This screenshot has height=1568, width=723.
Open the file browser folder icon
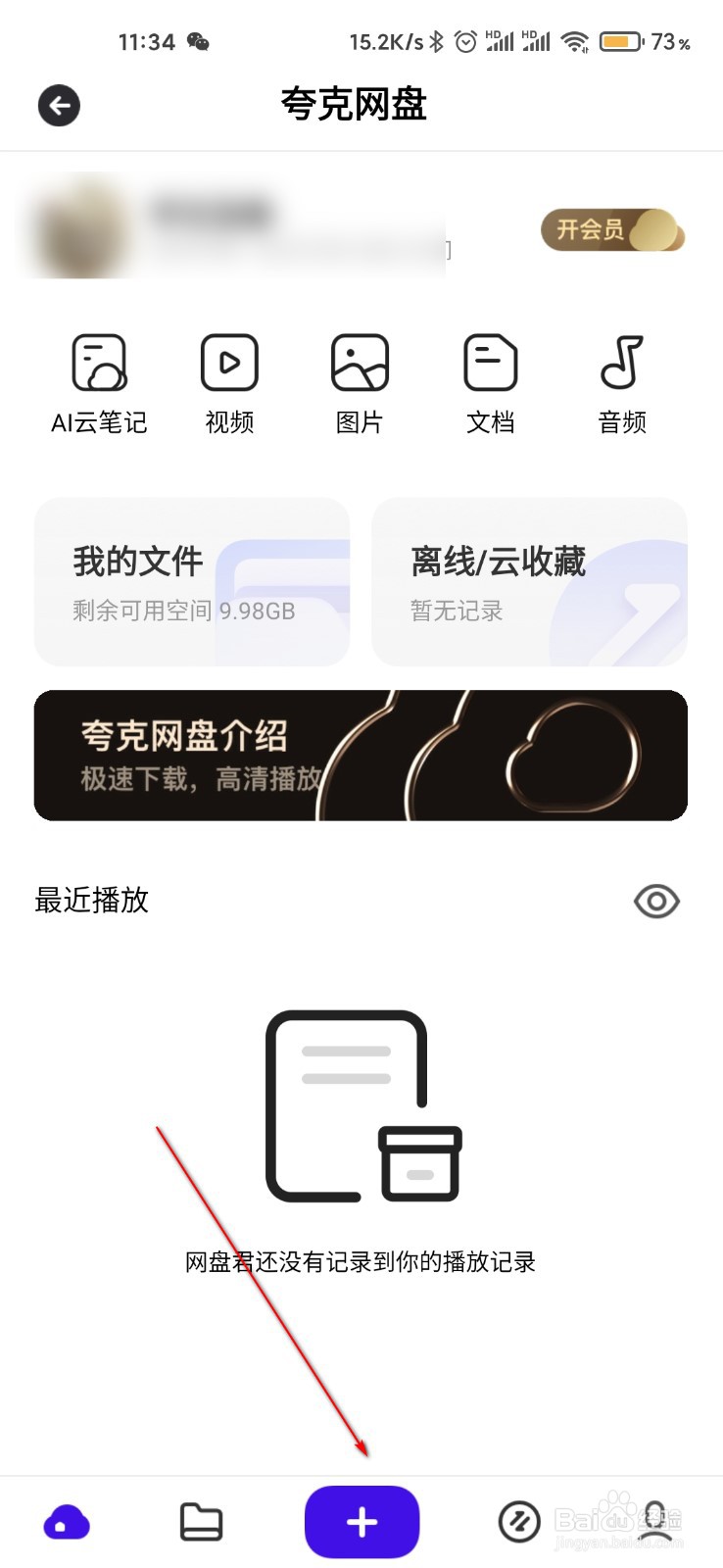(202, 1521)
